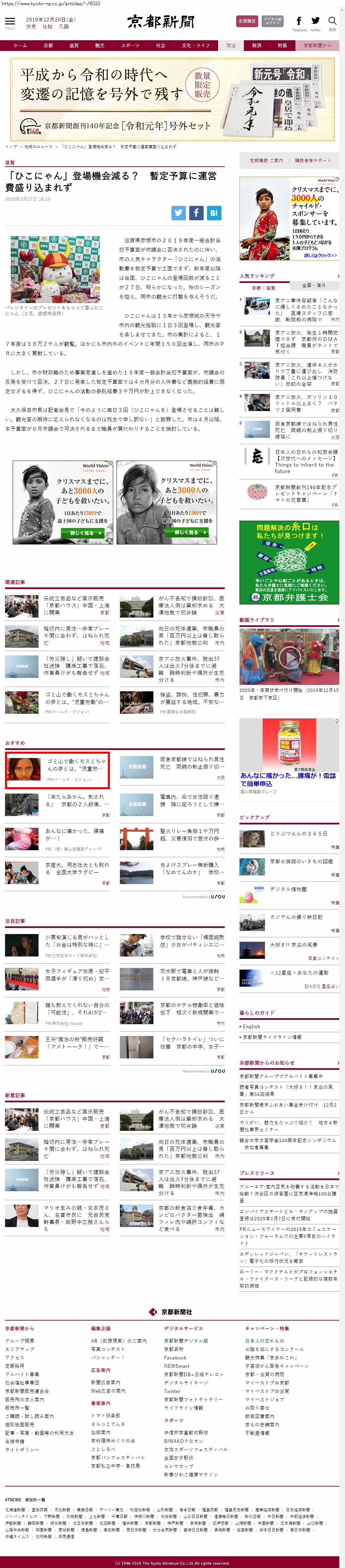
Task: Open recommended article ゴミ山で働くモスミちゃん
Action: pos(77,764)
